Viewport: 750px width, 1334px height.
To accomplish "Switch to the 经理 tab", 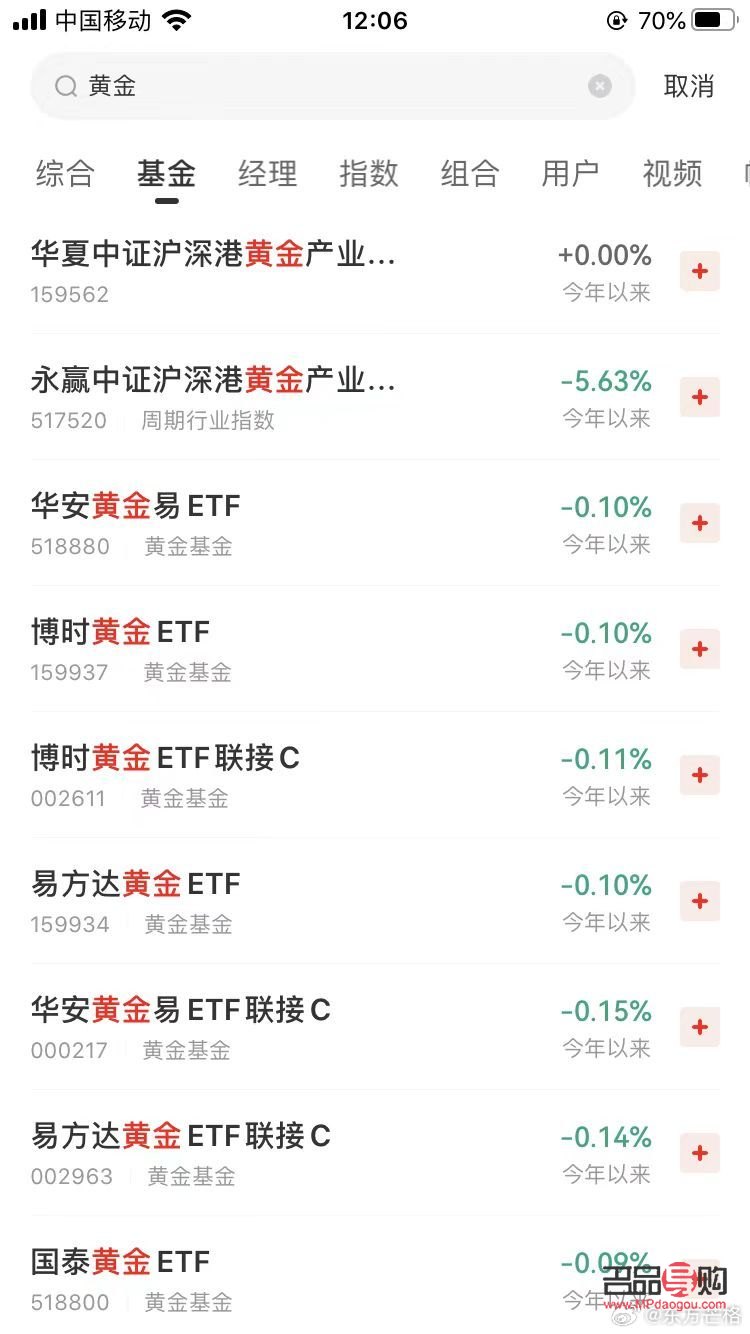I will pyautogui.click(x=267, y=173).
